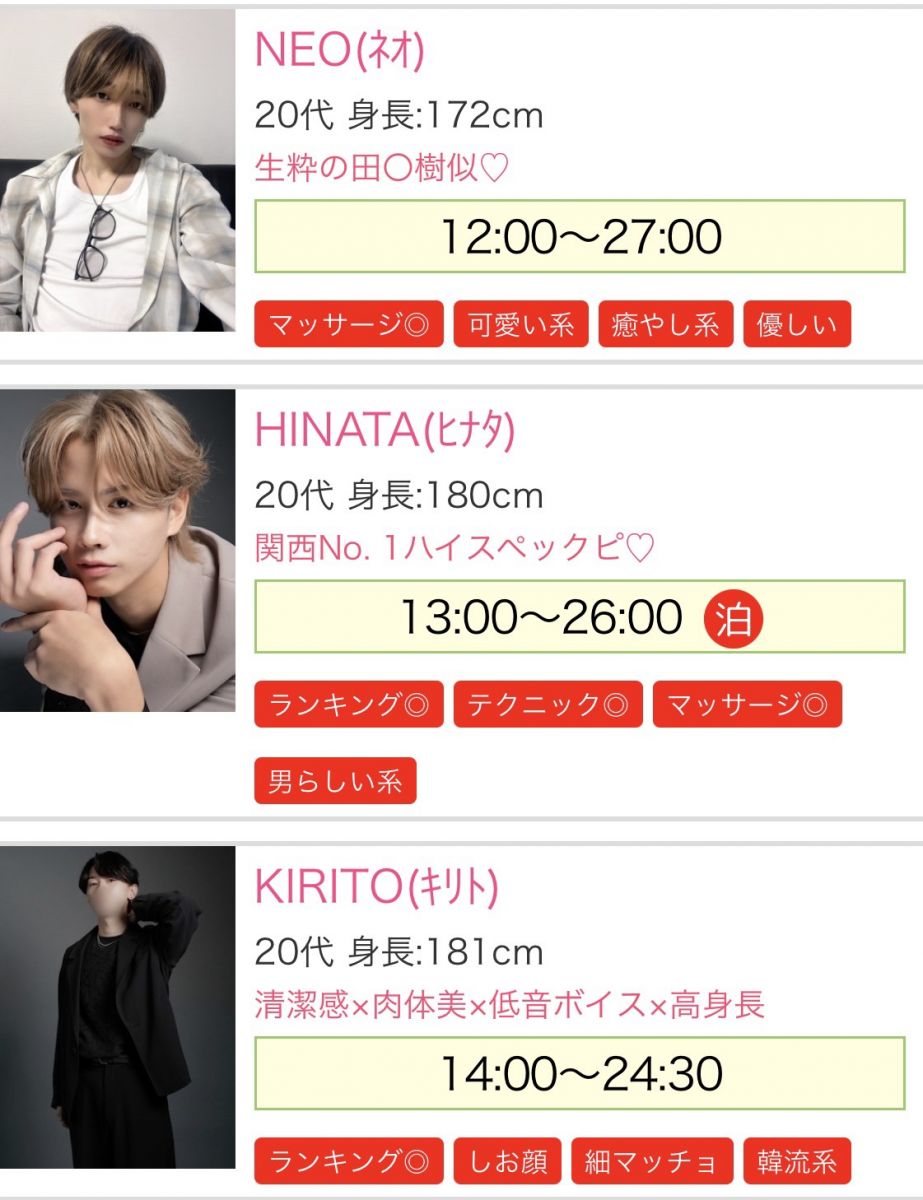Screen dimensions: 923x1200
Task: Tap the マッサージ◎ tag under NEO
Action: click(348, 325)
